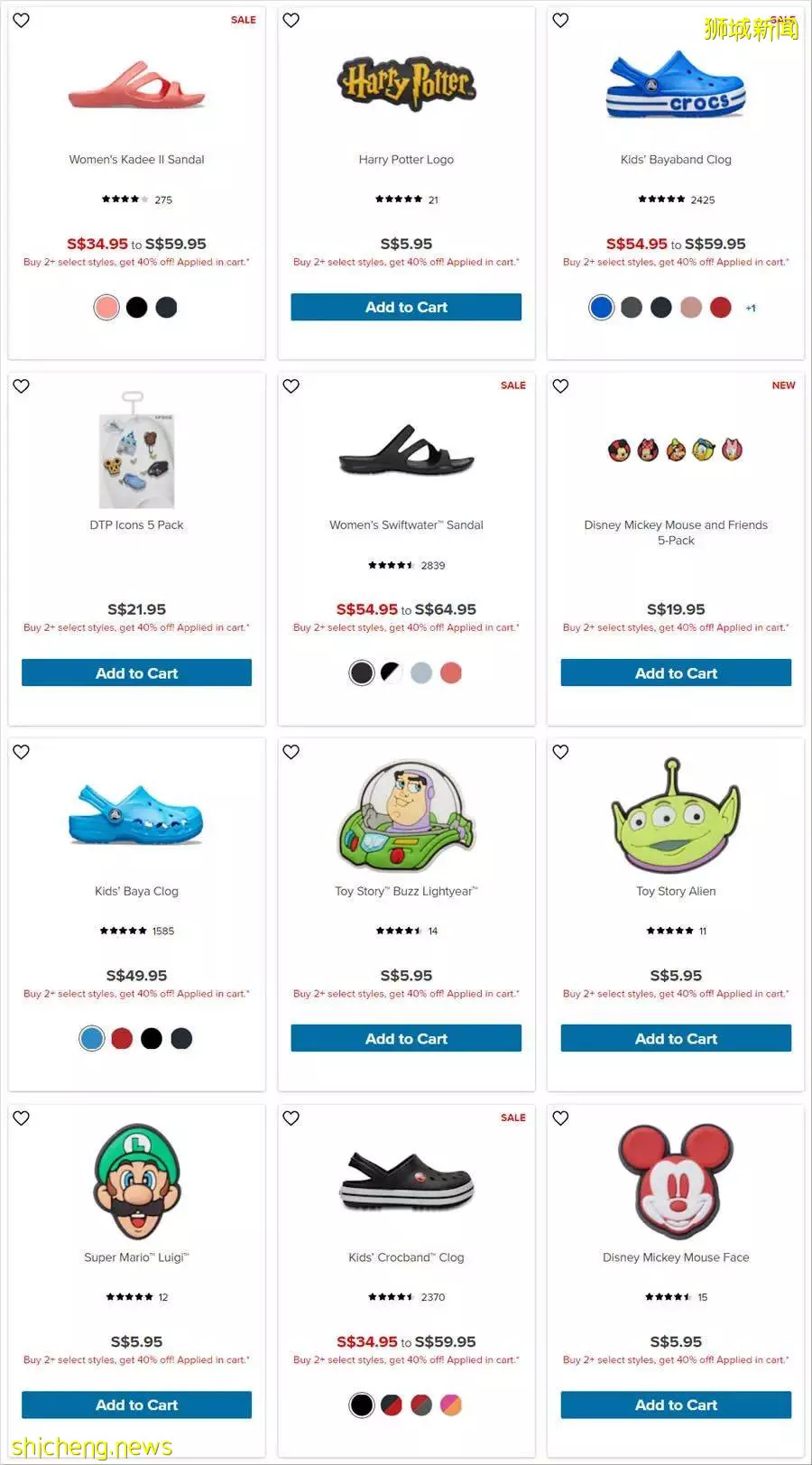Viewport: 812px width, 1465px height.
Task: Show more colors for Kids' Bayaband Clog
Action: (750, 308)
